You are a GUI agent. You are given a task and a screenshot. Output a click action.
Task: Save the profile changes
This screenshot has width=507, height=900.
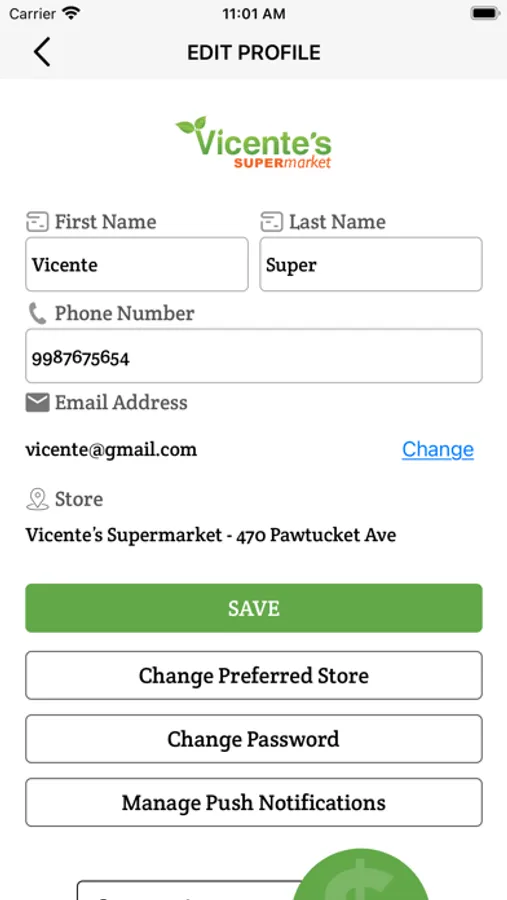tap(254, 608)
